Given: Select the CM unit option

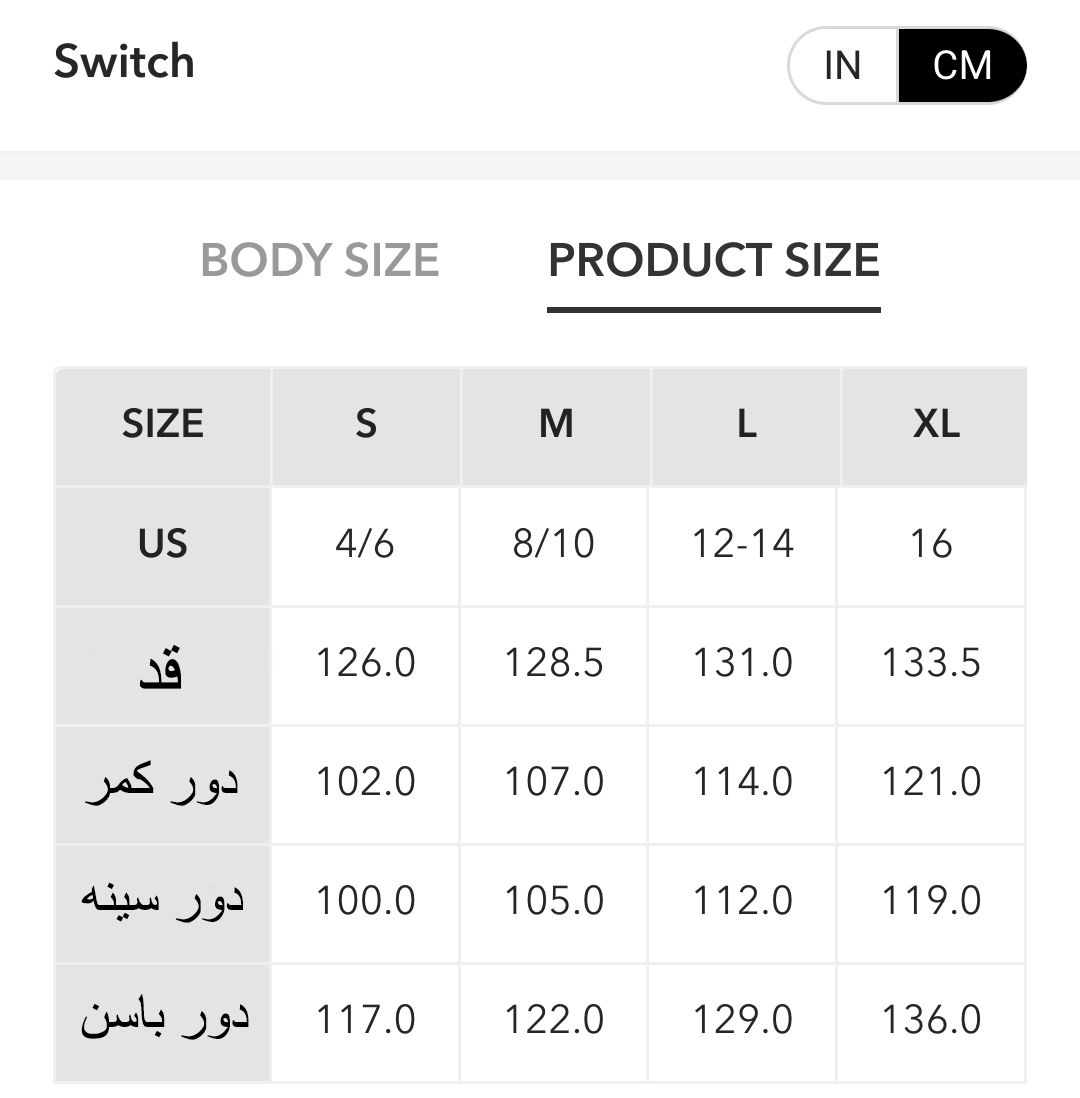Looking at the screenshot, I should point(961,66).
